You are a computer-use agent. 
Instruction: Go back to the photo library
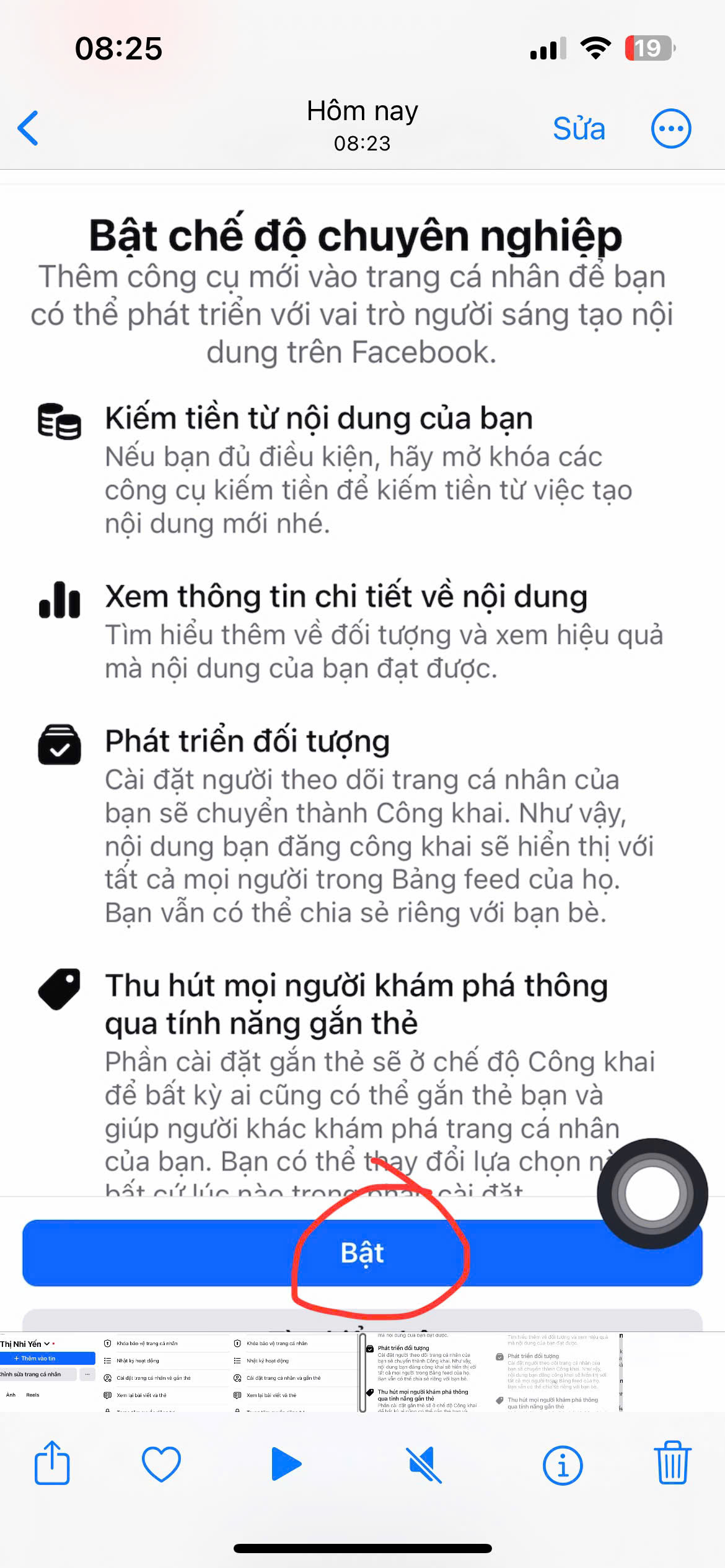(29, 128)
